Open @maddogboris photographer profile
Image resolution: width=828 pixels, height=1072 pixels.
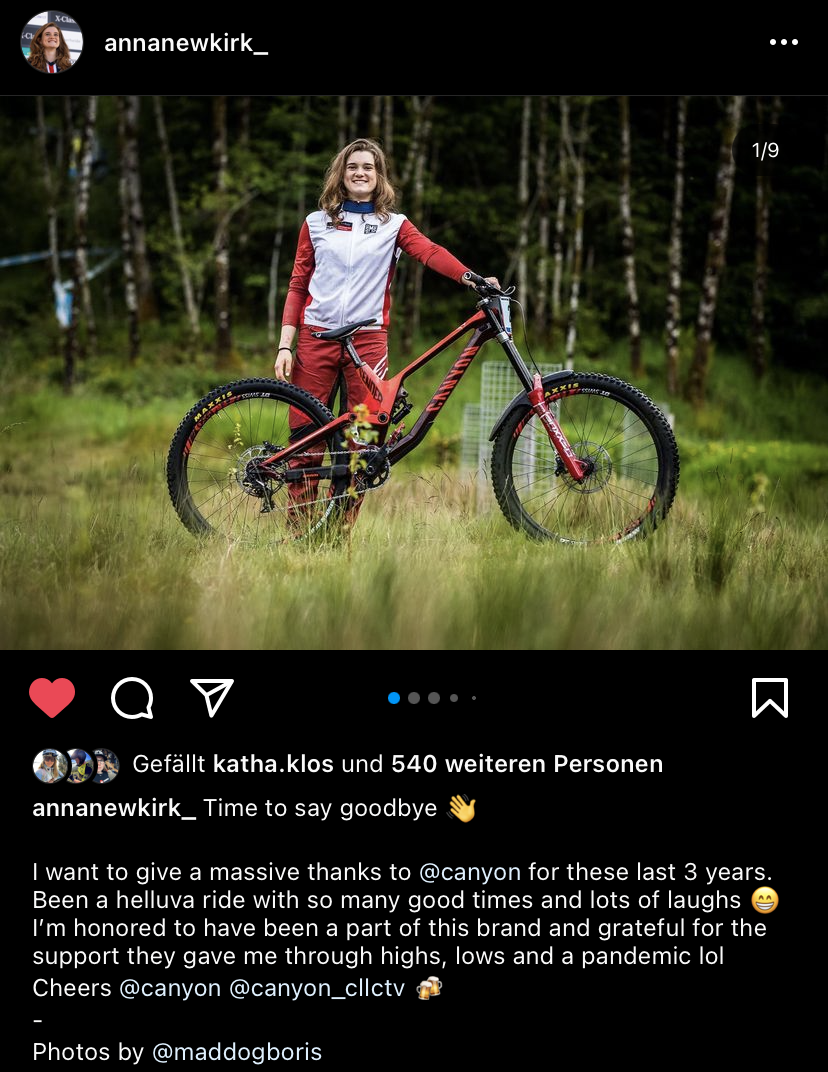[236, 1052]
